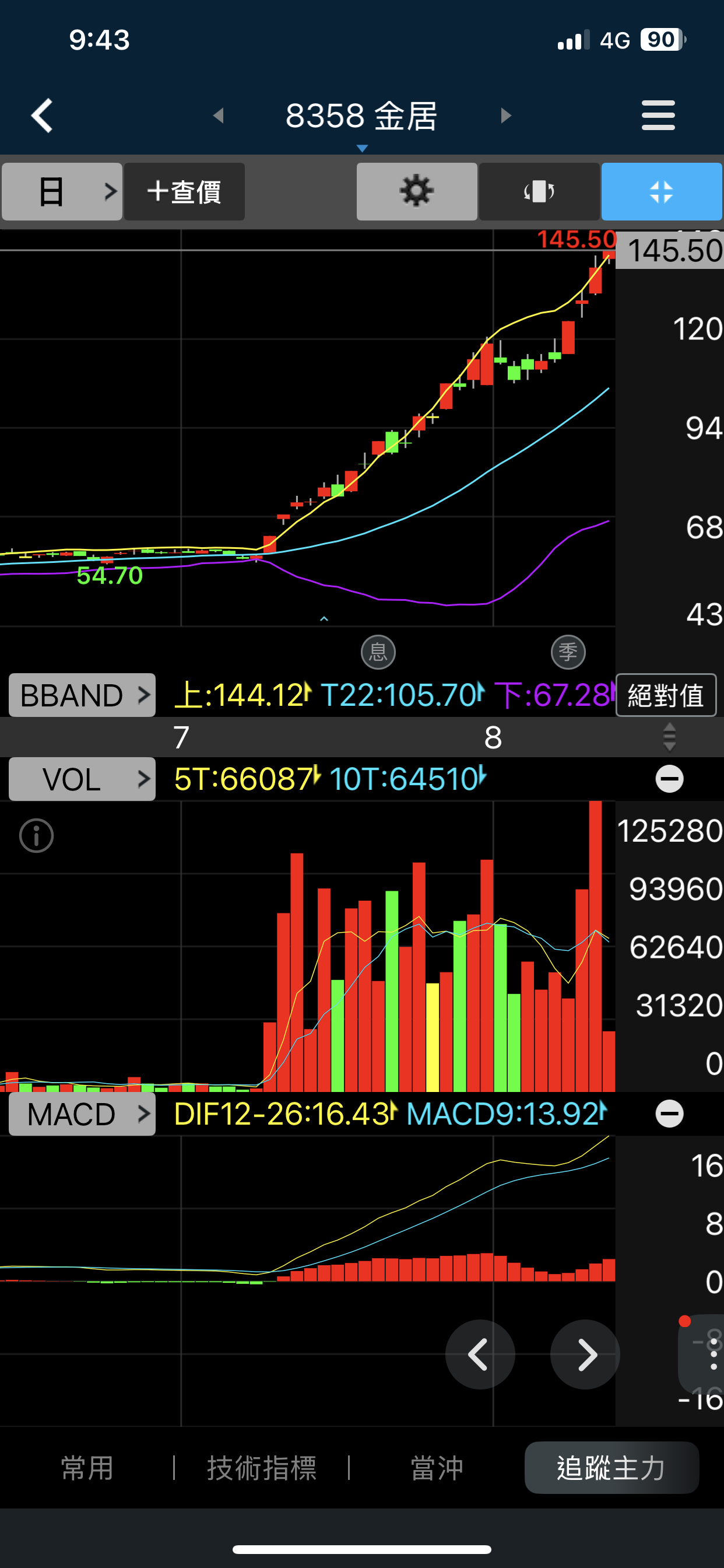Image resolution: width=724 pixels, height=1568 pixels.
Task: Change the MACD indicator
Action: (82, 1114)
